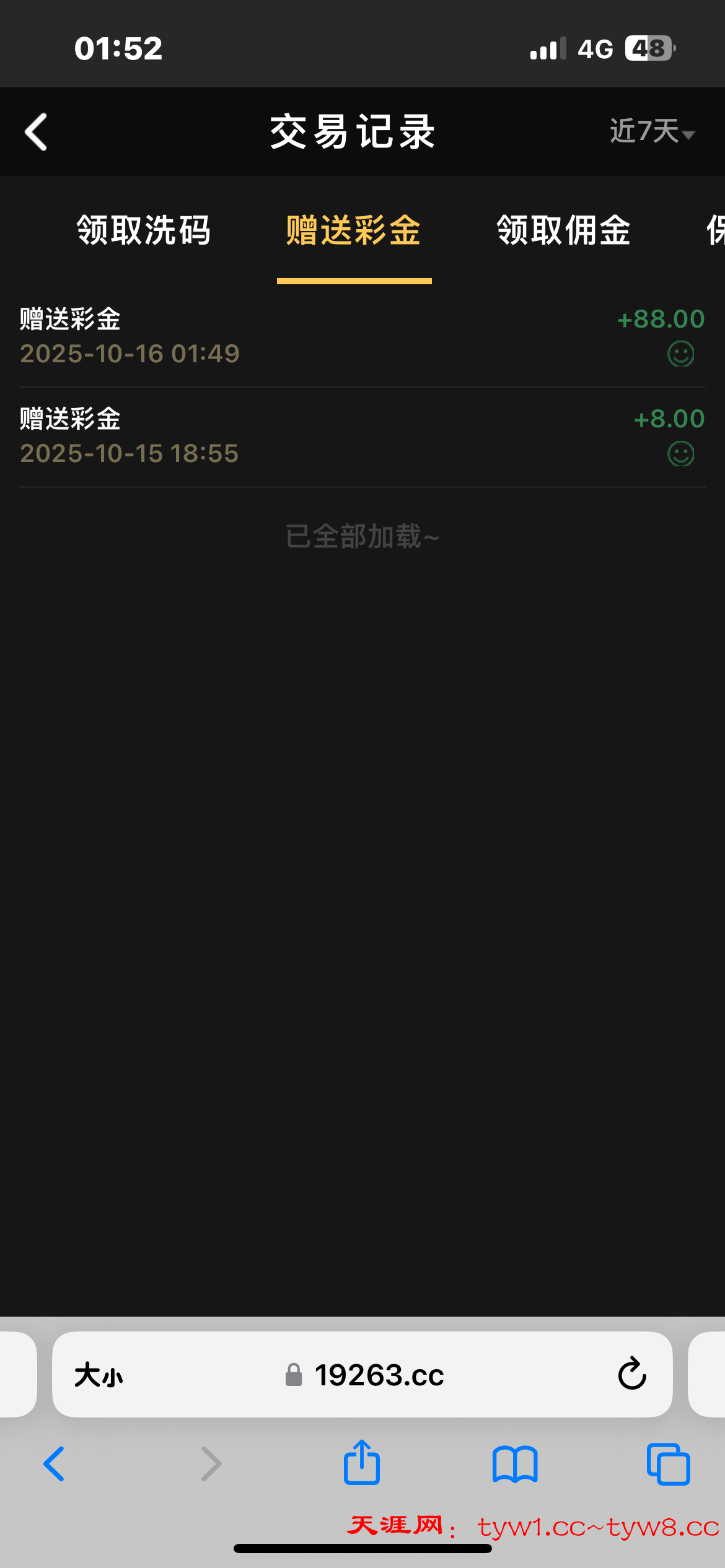Viewport: 725px width, 1568px height.
Task: Reload the page in Safari
Action: pyautogui.click(x=631, y=1374)
